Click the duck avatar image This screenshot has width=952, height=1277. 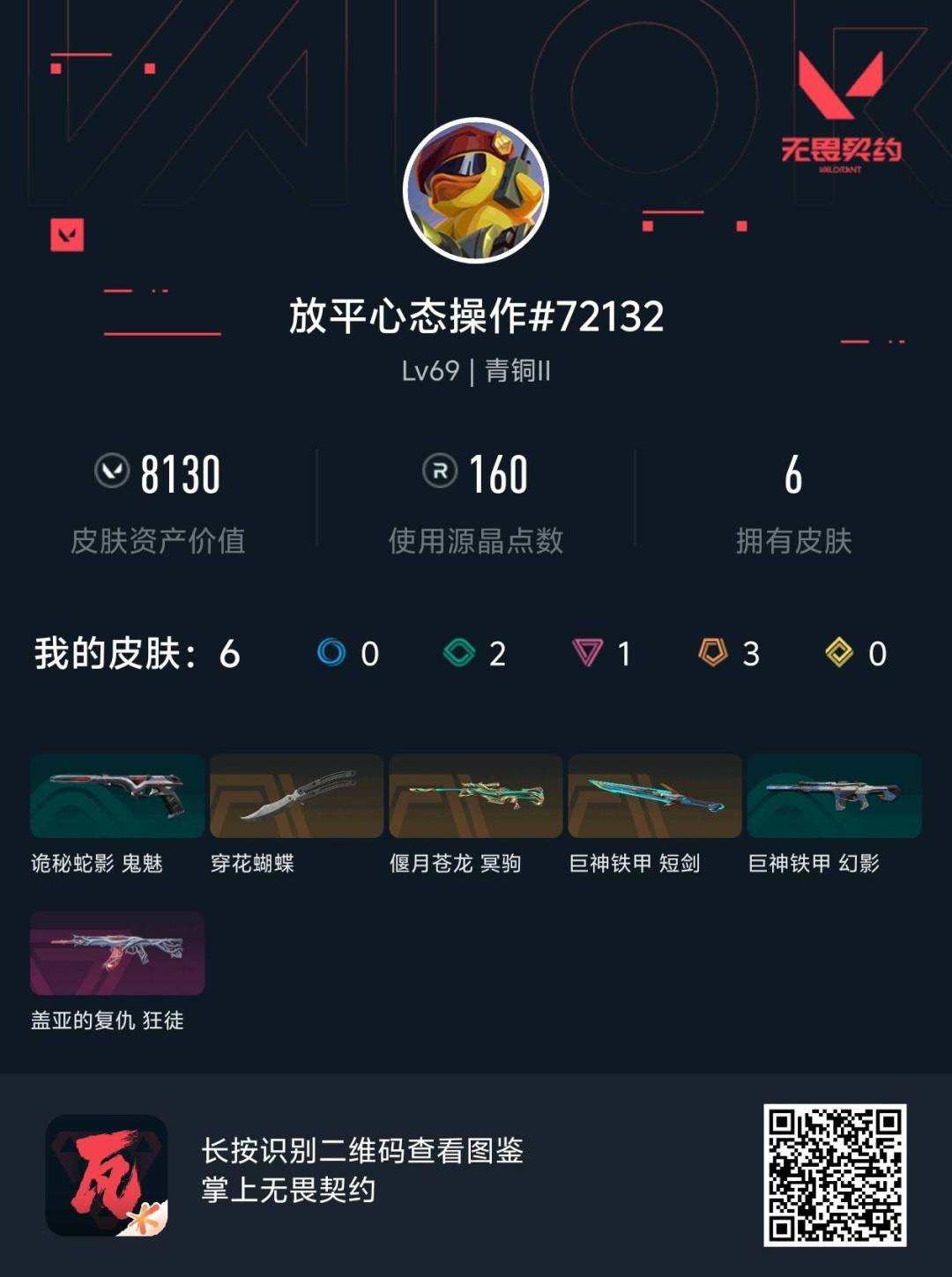[x=474, y=189]
